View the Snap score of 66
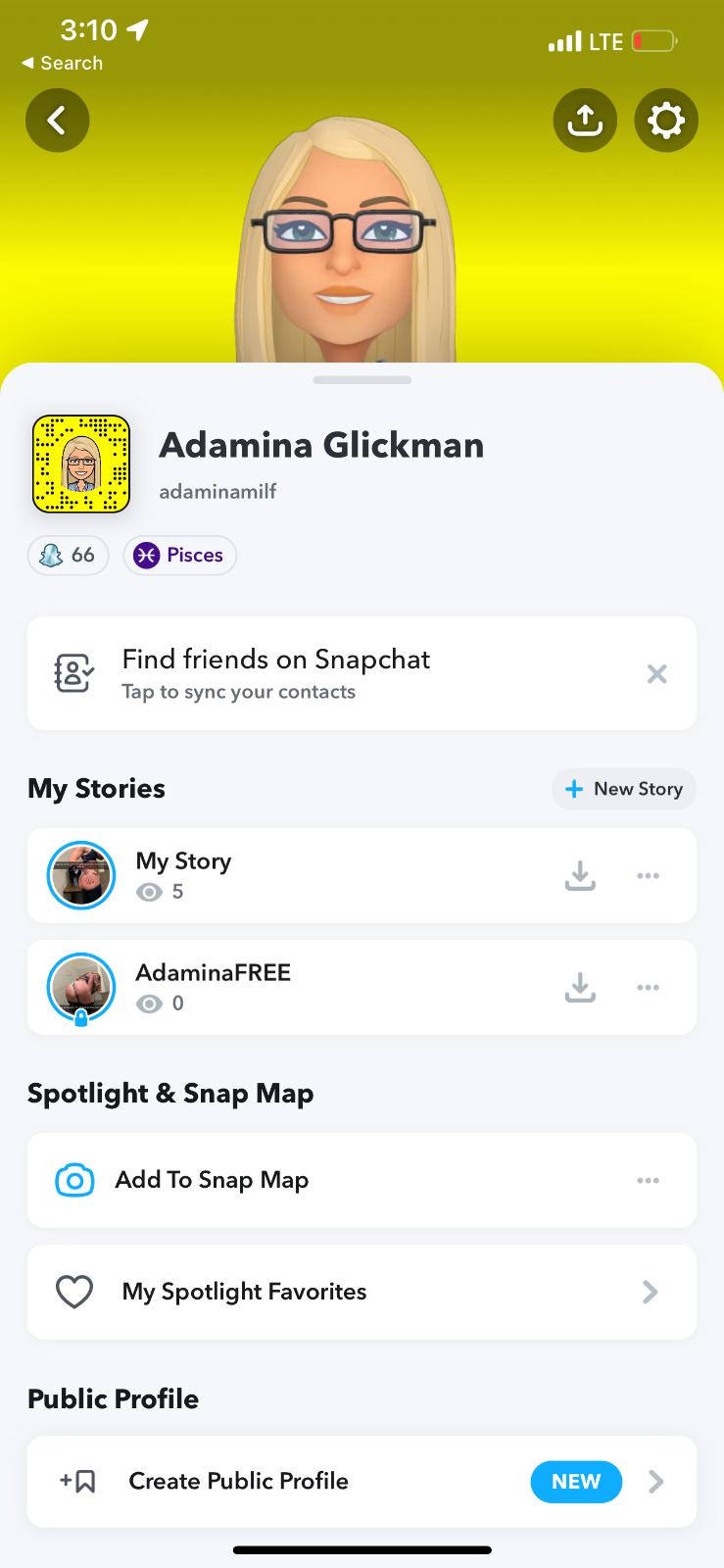This screenshot has width=724, height=1568. tap(68, 555)
